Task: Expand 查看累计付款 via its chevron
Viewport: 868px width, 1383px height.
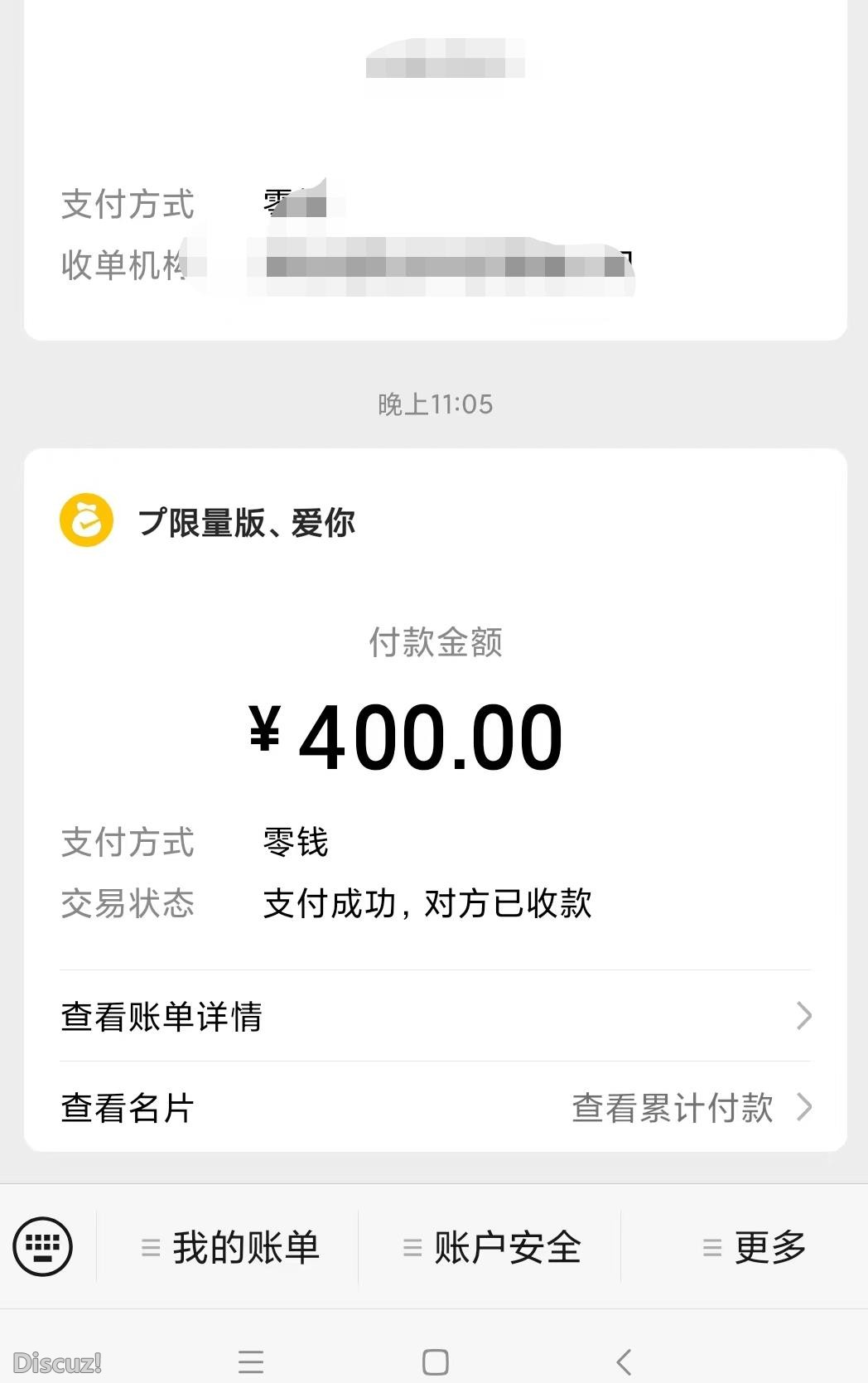Action: pyautogui.click(x=805, y=1106)
